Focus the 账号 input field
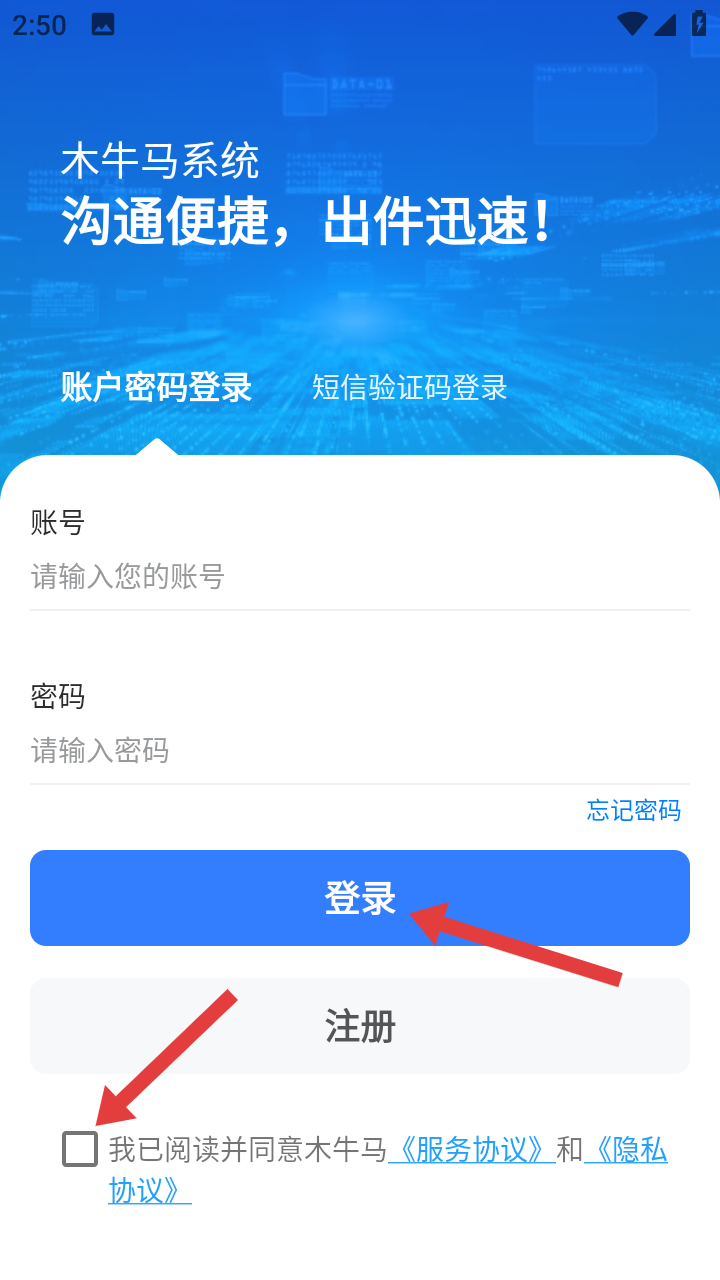720x1280 pixels. point(360,577)
